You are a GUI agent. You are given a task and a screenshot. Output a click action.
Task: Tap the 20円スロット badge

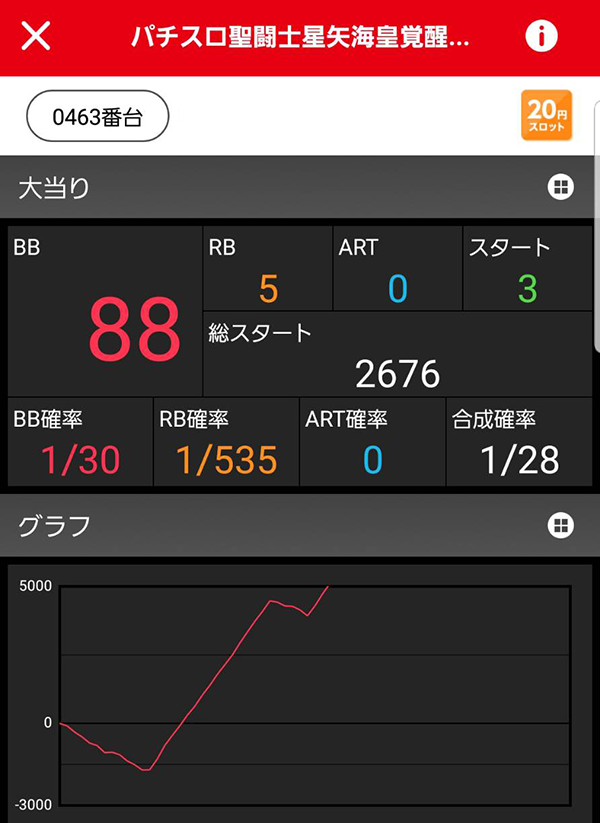coord(545,115)
